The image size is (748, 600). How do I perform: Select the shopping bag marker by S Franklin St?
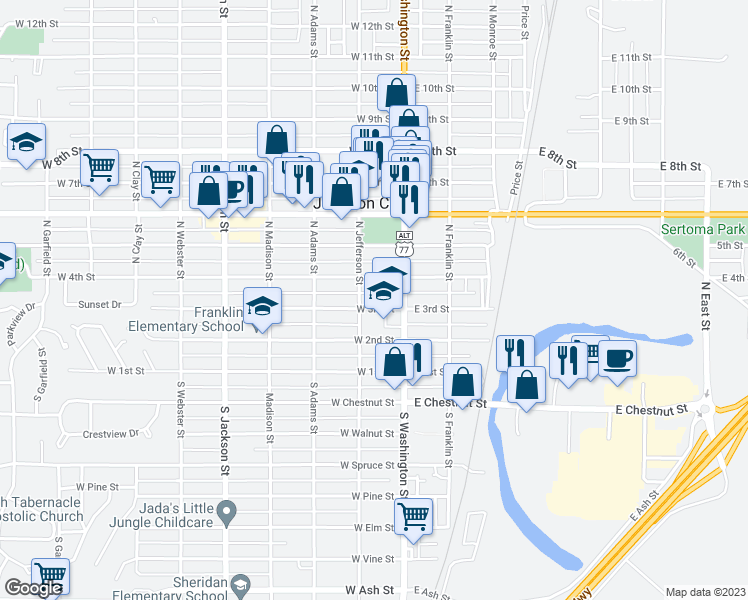click(463, 381)
